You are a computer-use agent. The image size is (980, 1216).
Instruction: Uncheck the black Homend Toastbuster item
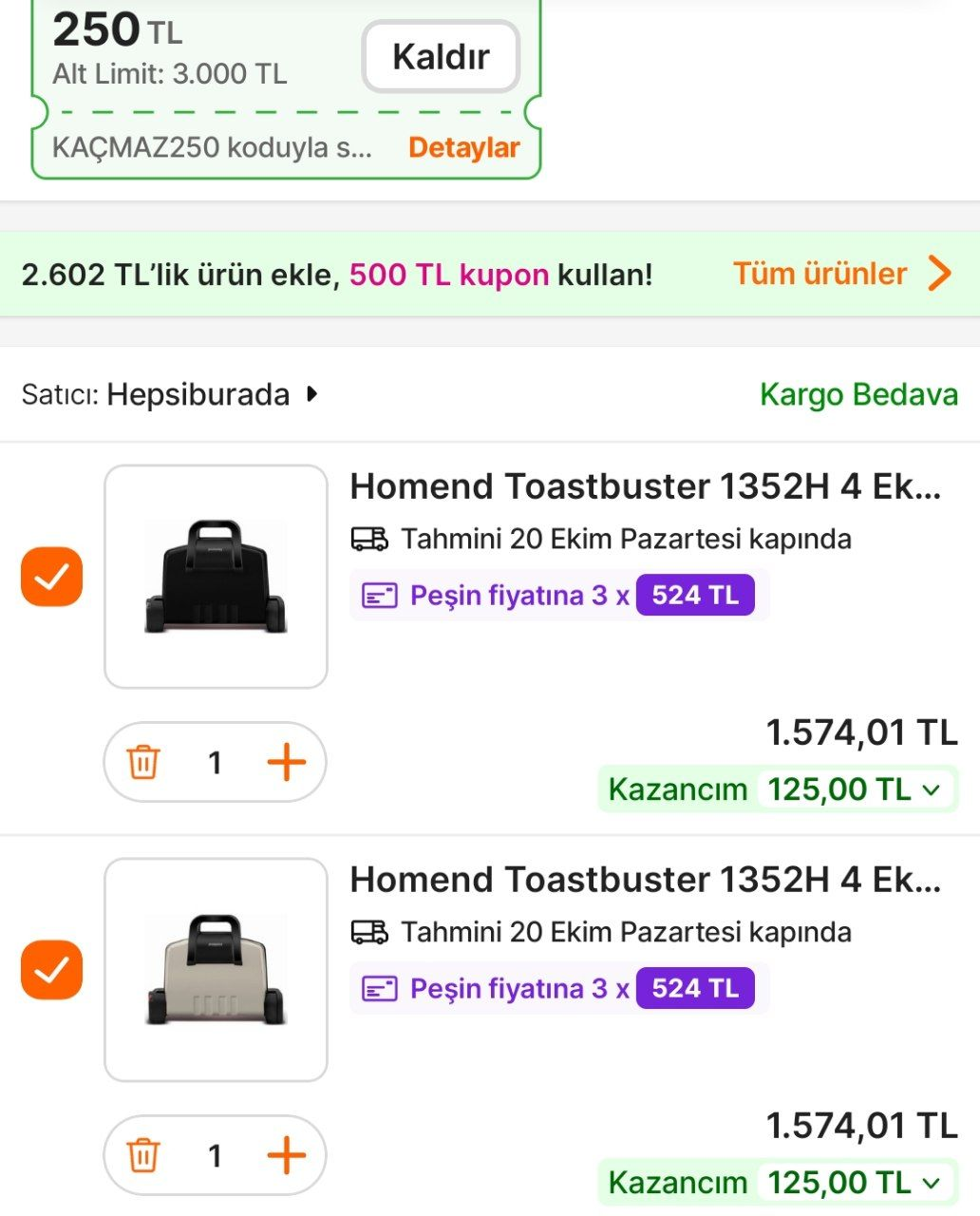(52, 577)
